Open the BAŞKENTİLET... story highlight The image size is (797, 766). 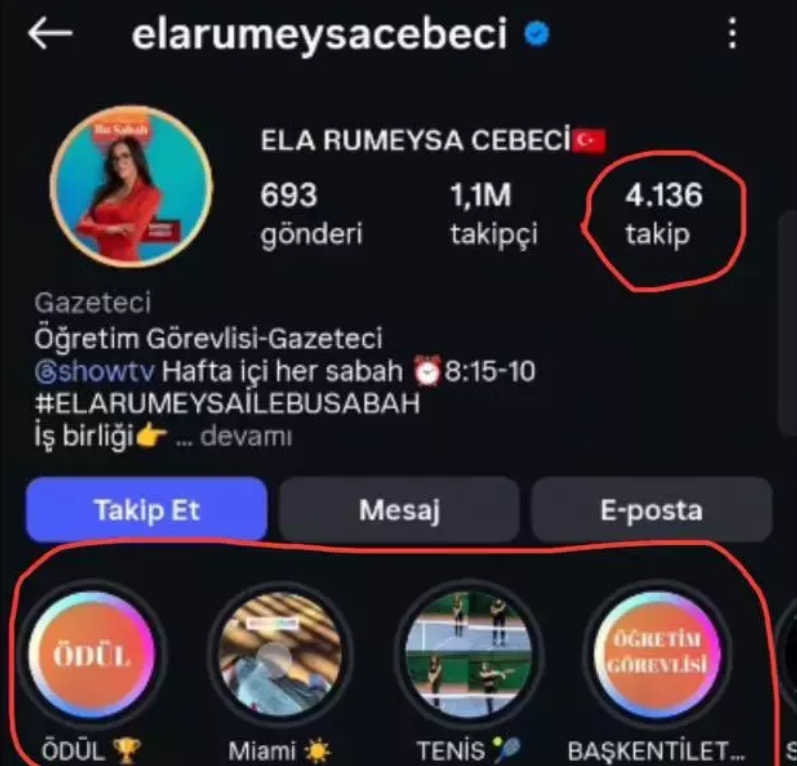click(x=656, y=657)
